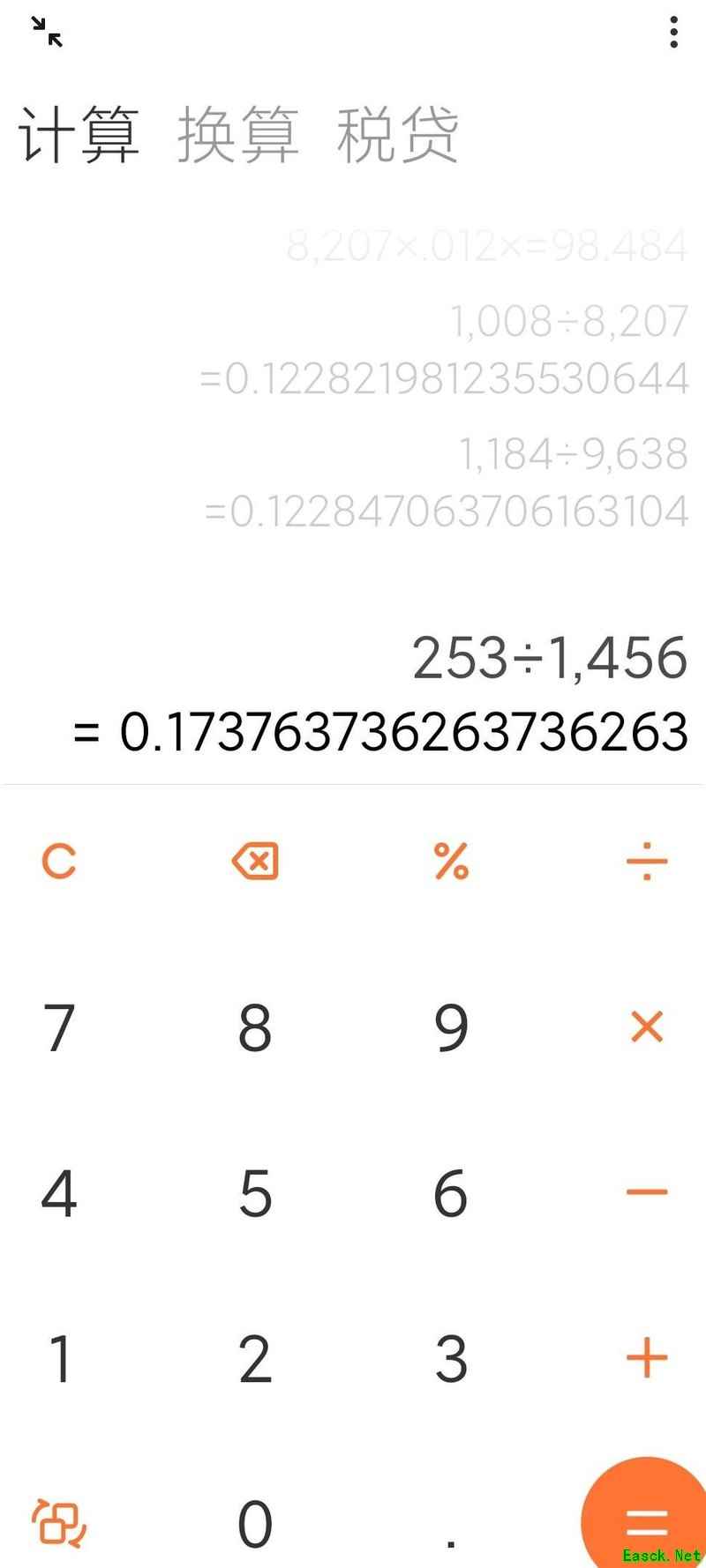The width and height of the screenshot is (706, 1568).
Task: Enter digit 8
Action: coord(255,1027)
